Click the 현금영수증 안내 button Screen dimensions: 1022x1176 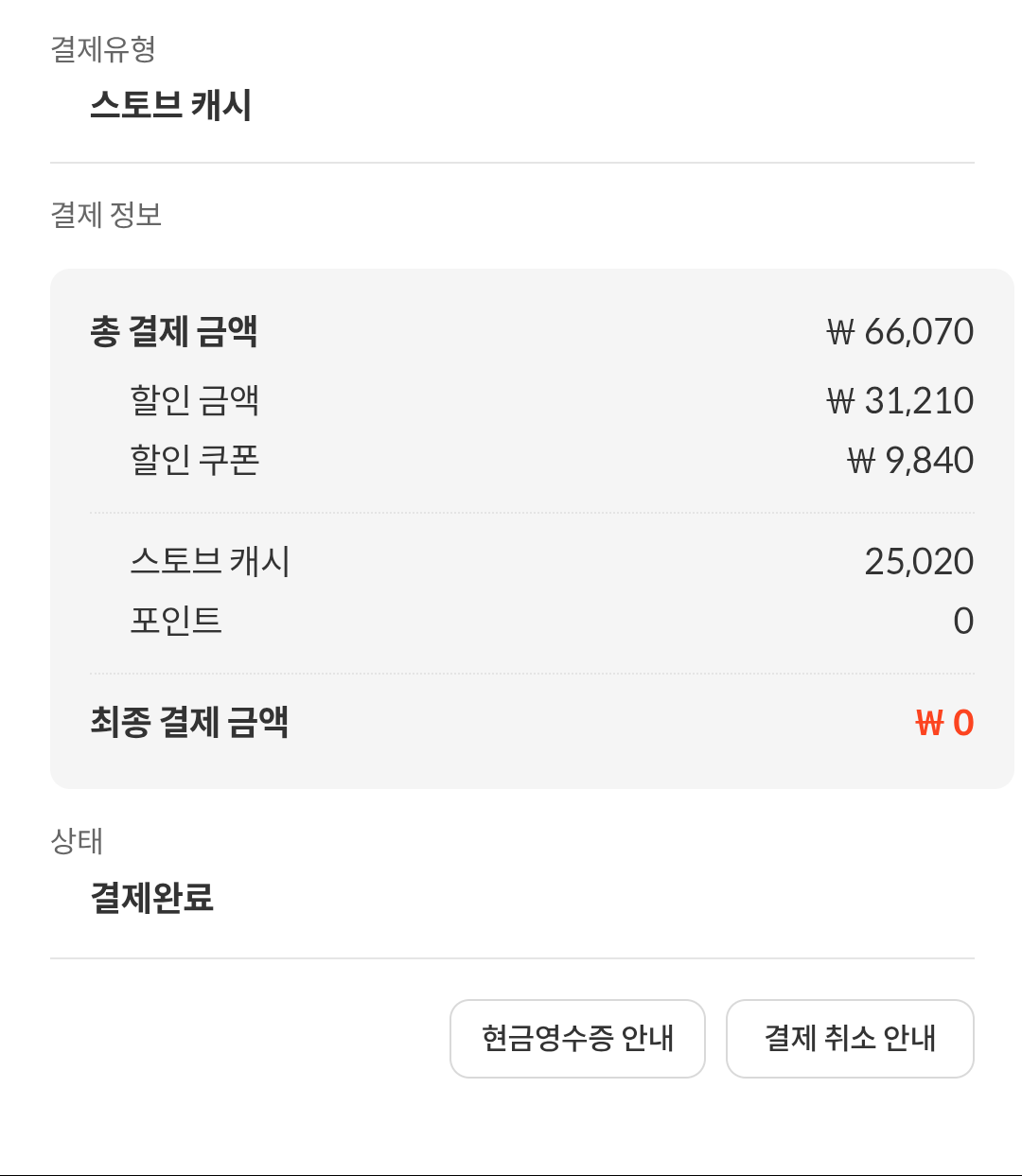click(577, 1039)
